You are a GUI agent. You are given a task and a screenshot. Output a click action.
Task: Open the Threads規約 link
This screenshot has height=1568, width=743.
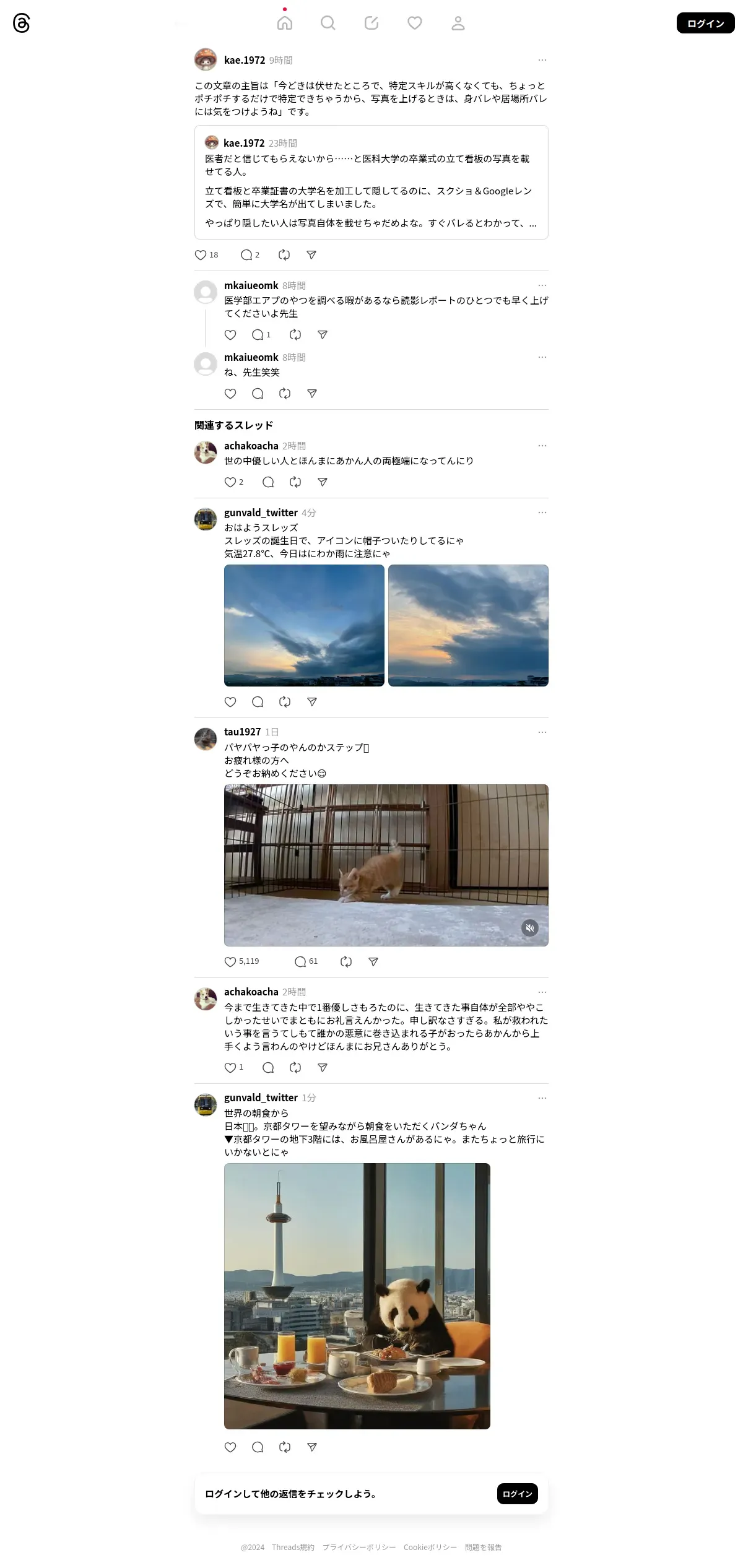(293, 1547)
